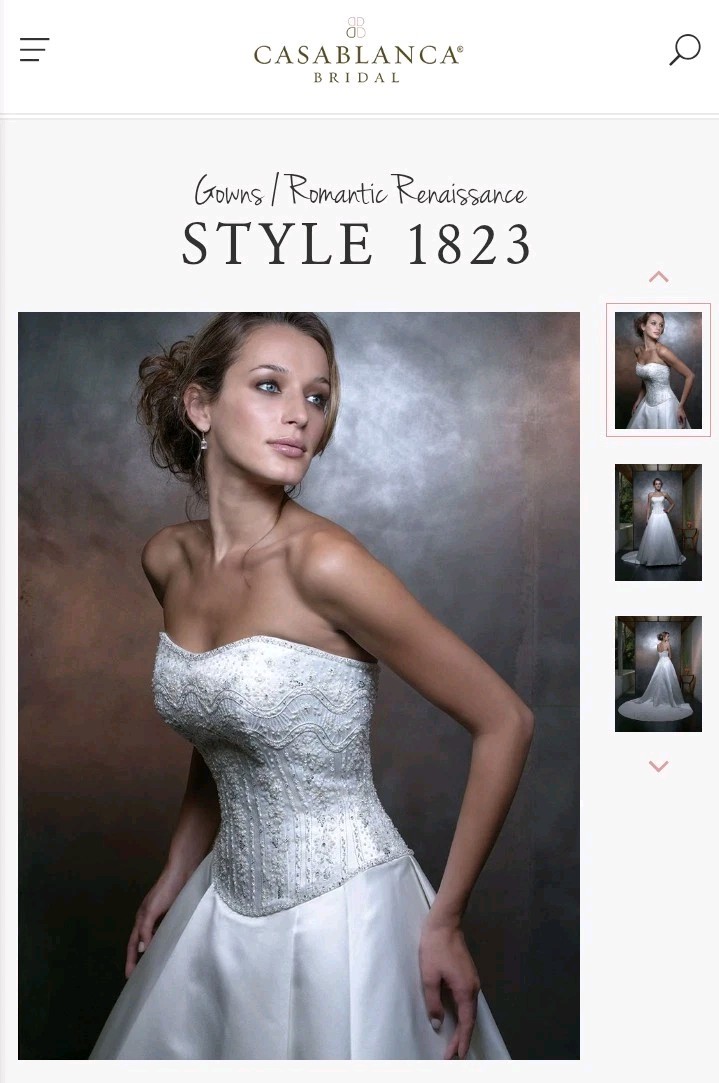The height and width of the screenshot is (1083, 719).
Task: Show previous thumbnails with the up arrow
Action: pyautogui.click(x=658, y=277)
